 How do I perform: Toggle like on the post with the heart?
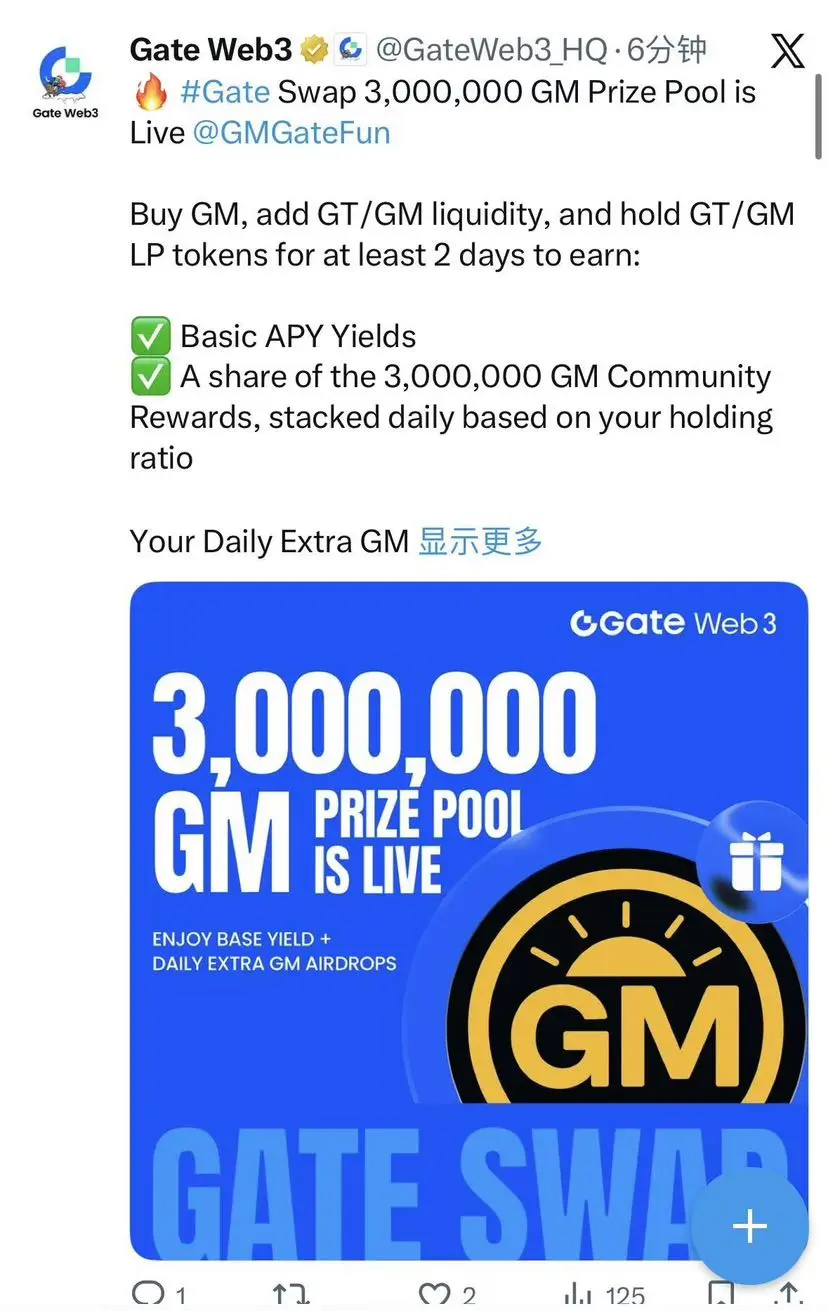[434, 1295]
